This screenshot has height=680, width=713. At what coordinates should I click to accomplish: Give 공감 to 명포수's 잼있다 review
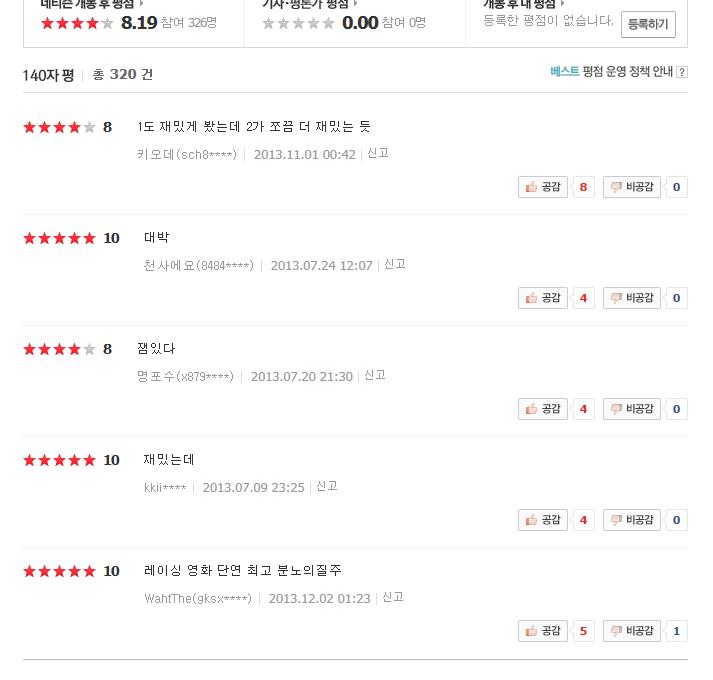click(543, 409)
